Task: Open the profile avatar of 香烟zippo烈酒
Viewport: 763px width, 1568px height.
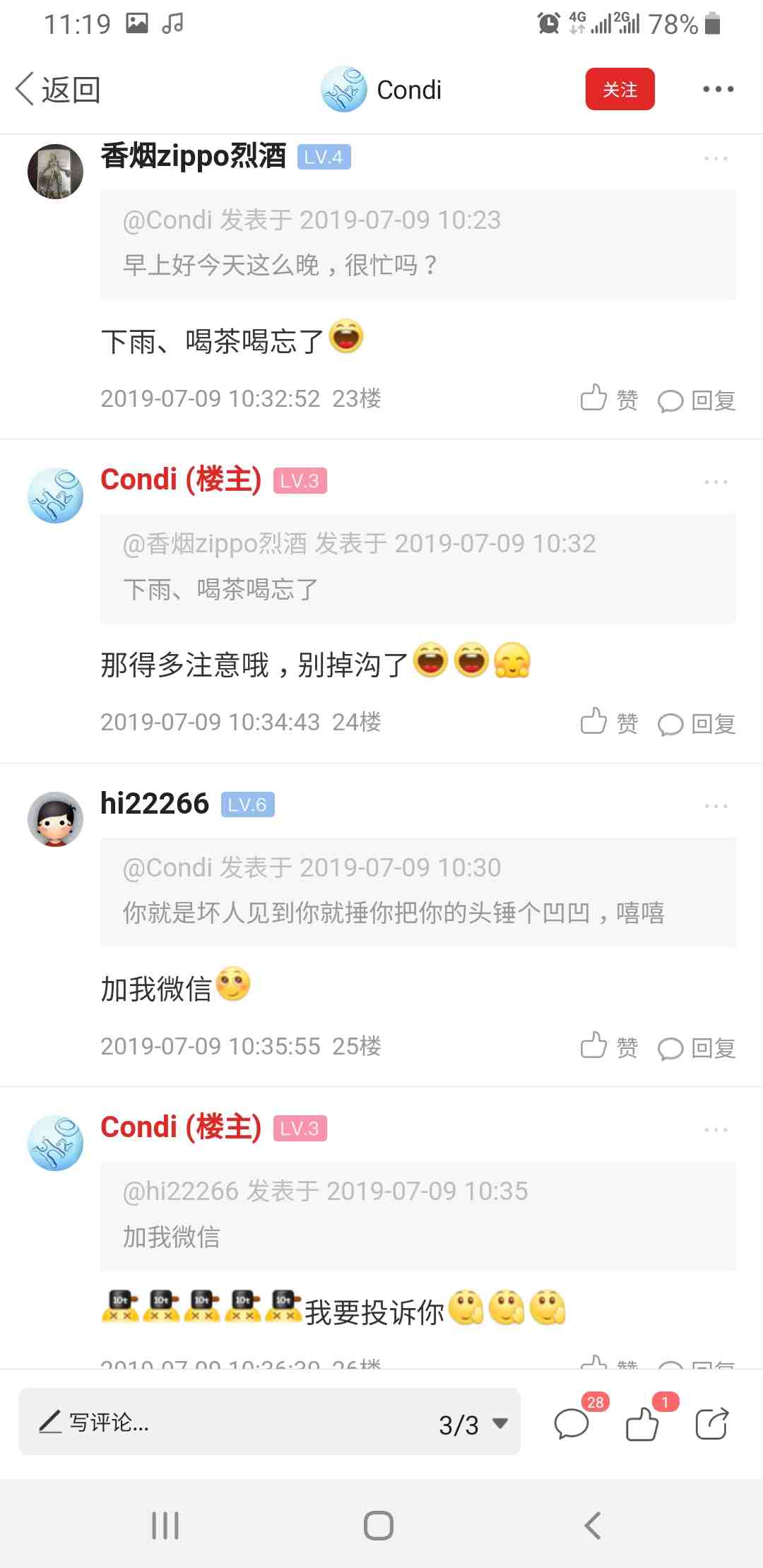Action: [55, 172]
